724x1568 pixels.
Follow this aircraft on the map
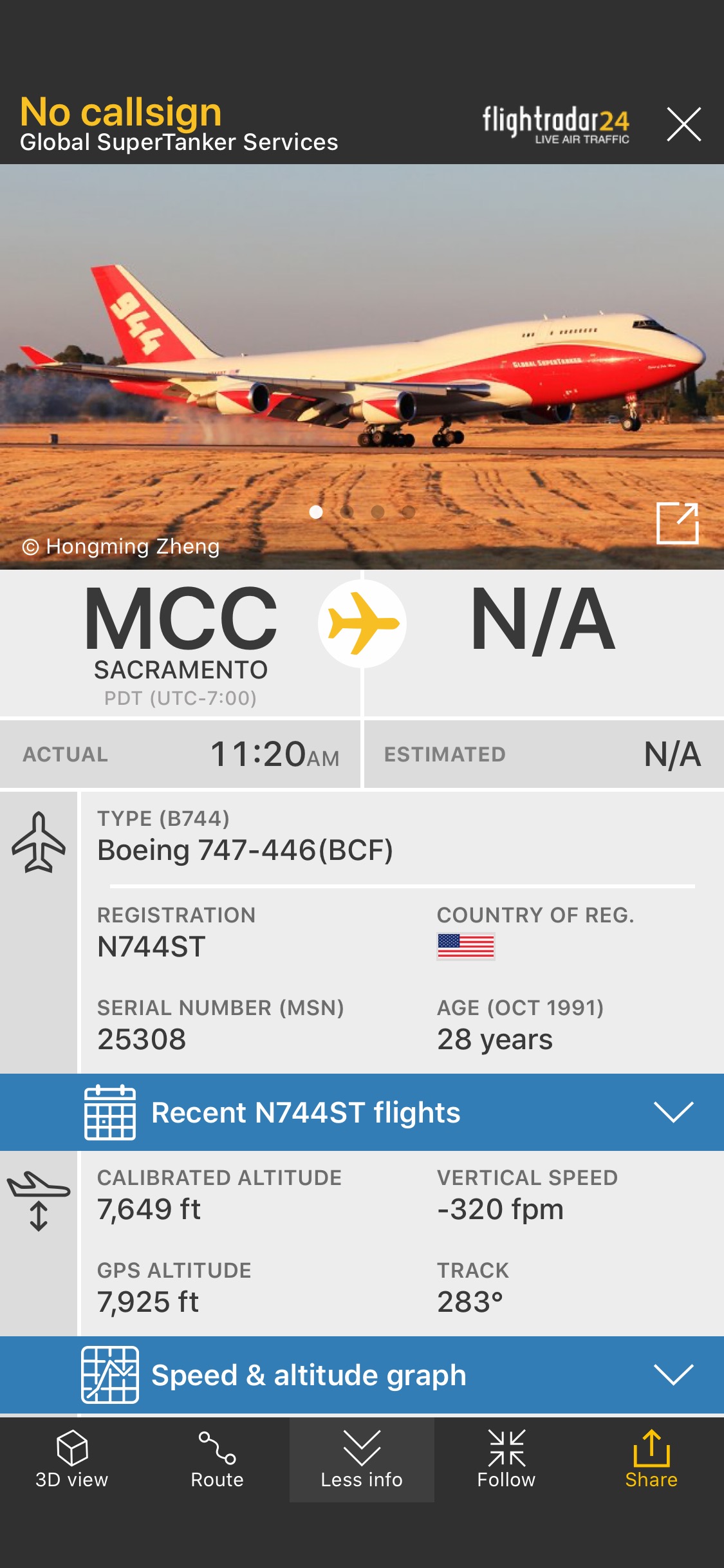click(506, 1460)
